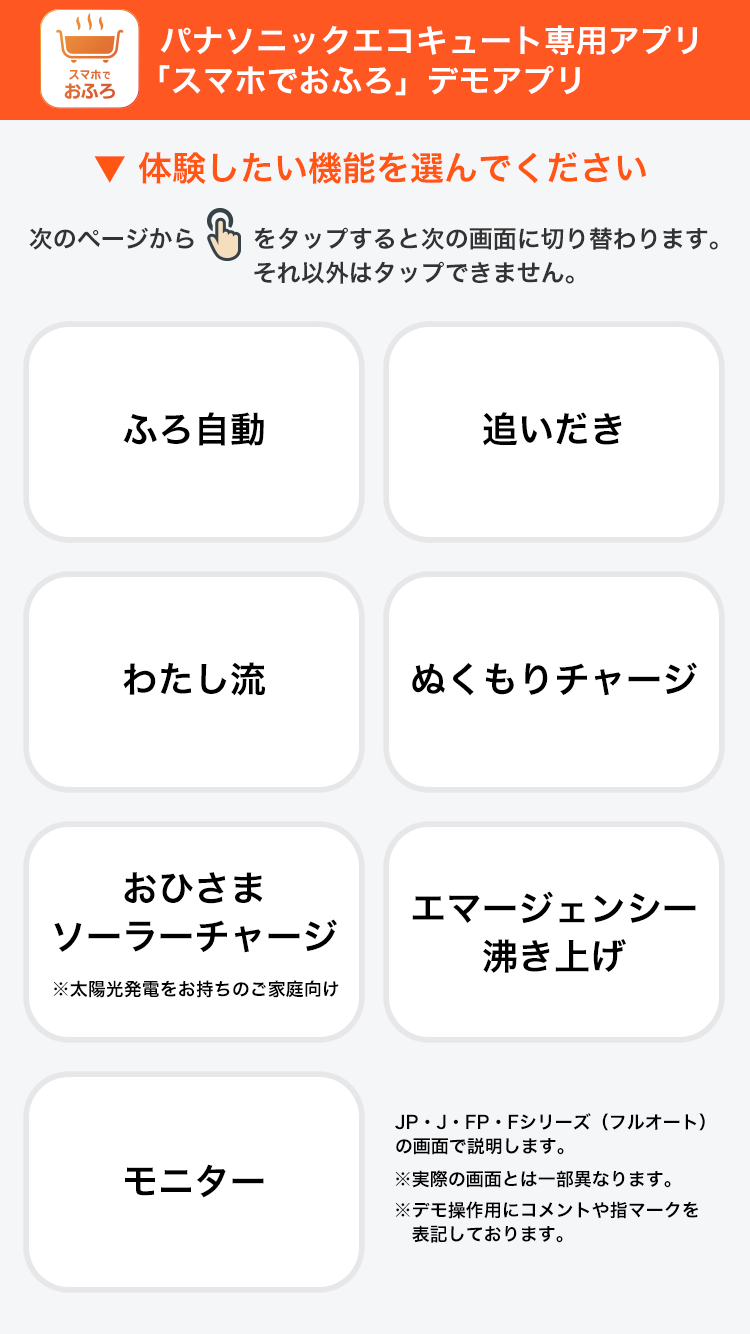750x1334 pixels.
Task: Select エマージェンシー沸き上げ
Action: point(553,932)
